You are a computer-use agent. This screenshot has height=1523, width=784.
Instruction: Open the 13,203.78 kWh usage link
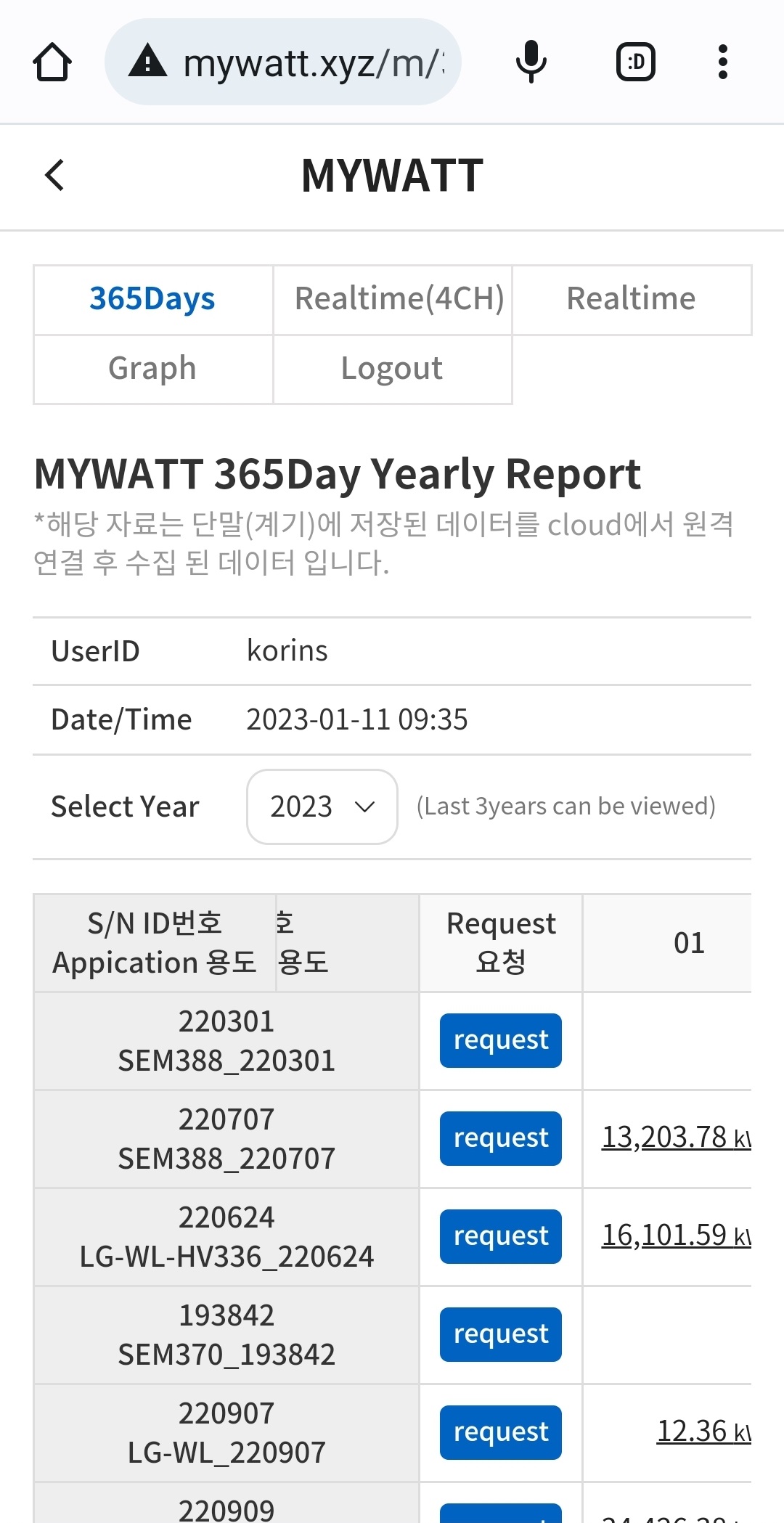coord(677,1138)
